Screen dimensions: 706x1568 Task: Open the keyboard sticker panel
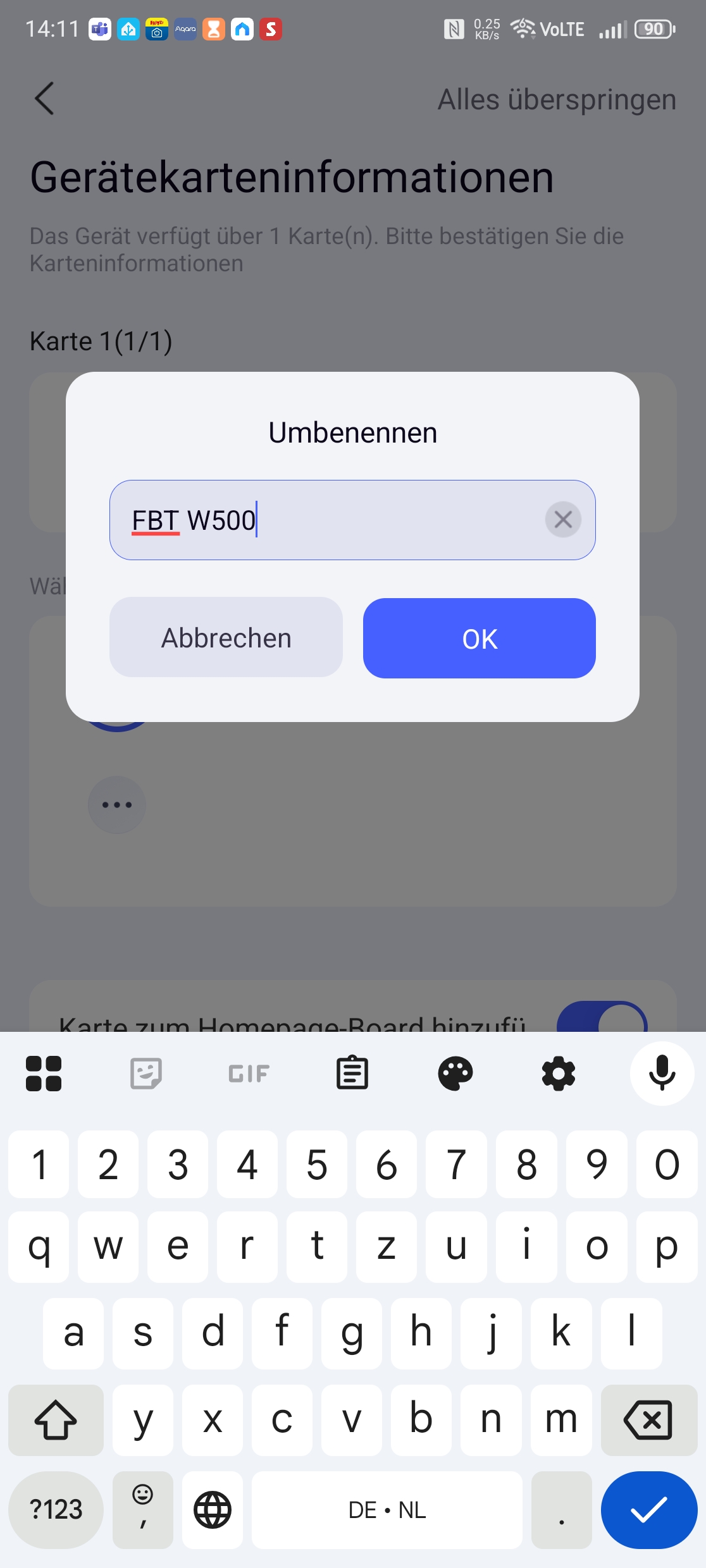(x=146, y=1074)
